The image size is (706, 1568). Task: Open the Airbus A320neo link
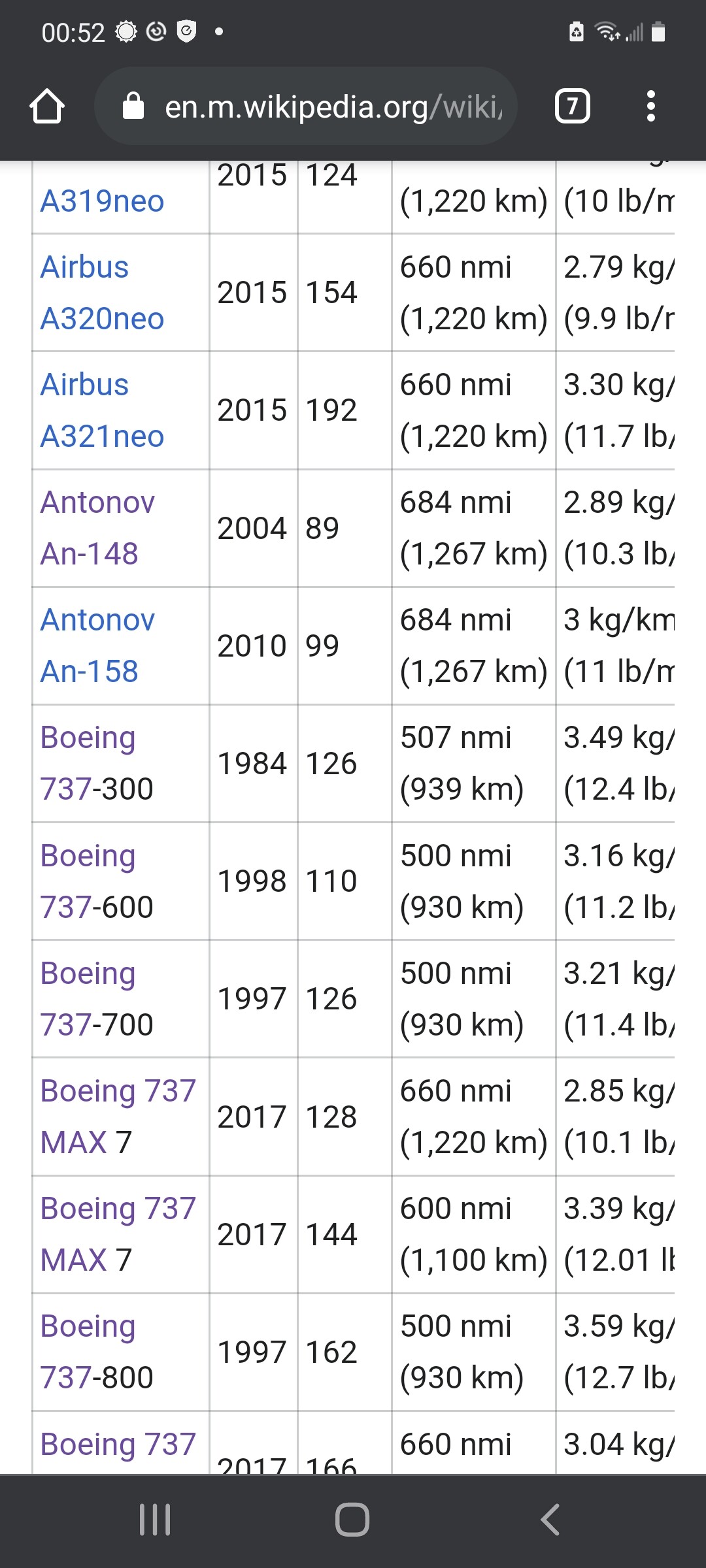point(101,293)
